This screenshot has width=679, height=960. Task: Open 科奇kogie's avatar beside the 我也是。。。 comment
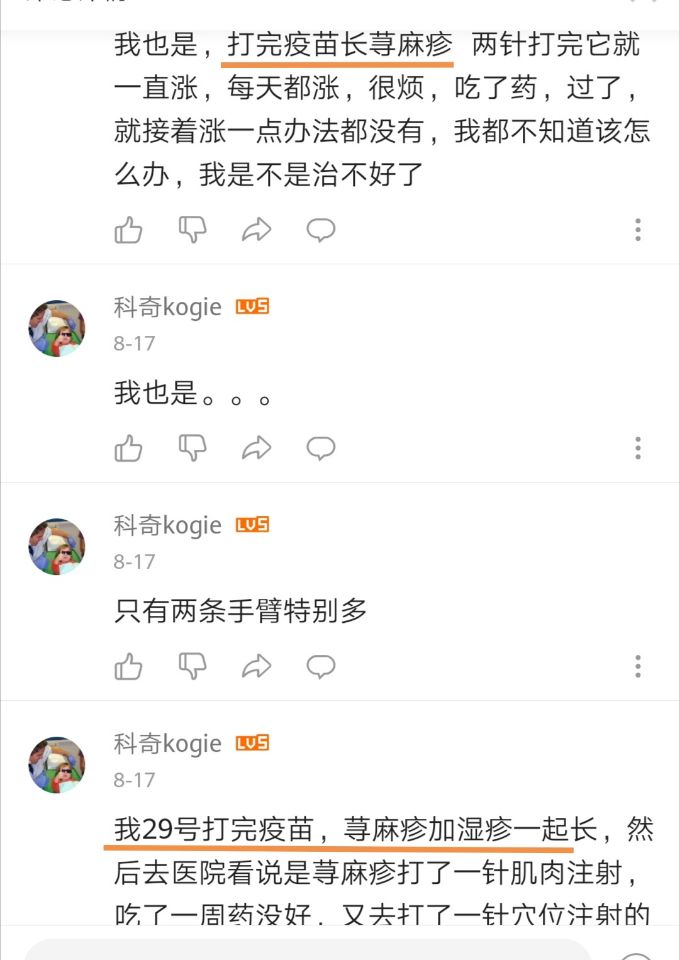pyautogui.click(x=57, y=328)
